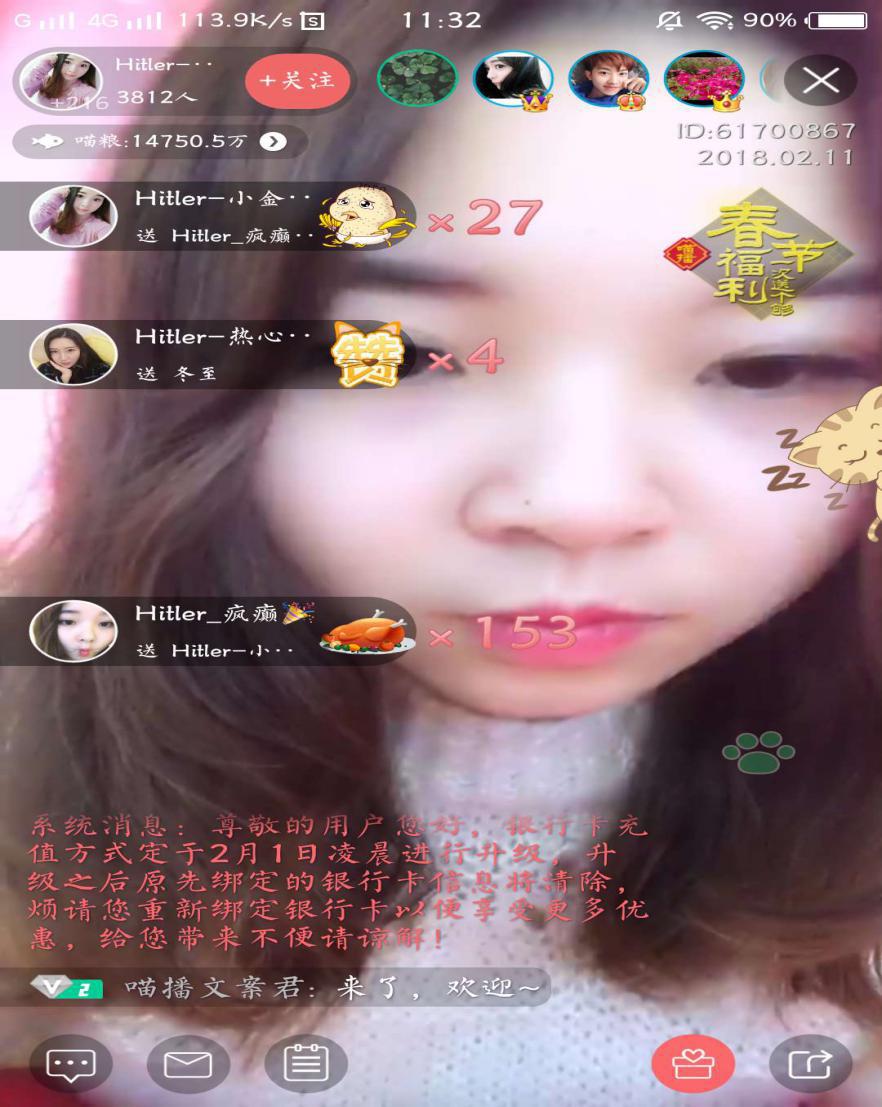Tap the +关注 follow button

click(x=297, y=81)
